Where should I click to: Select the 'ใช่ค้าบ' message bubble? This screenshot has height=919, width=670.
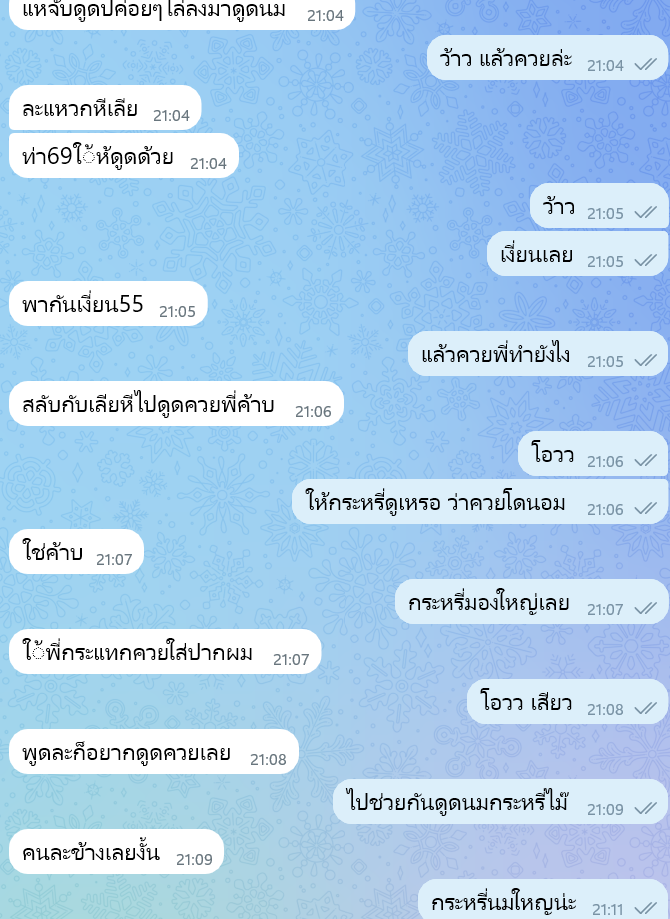[x=76, y=553]
